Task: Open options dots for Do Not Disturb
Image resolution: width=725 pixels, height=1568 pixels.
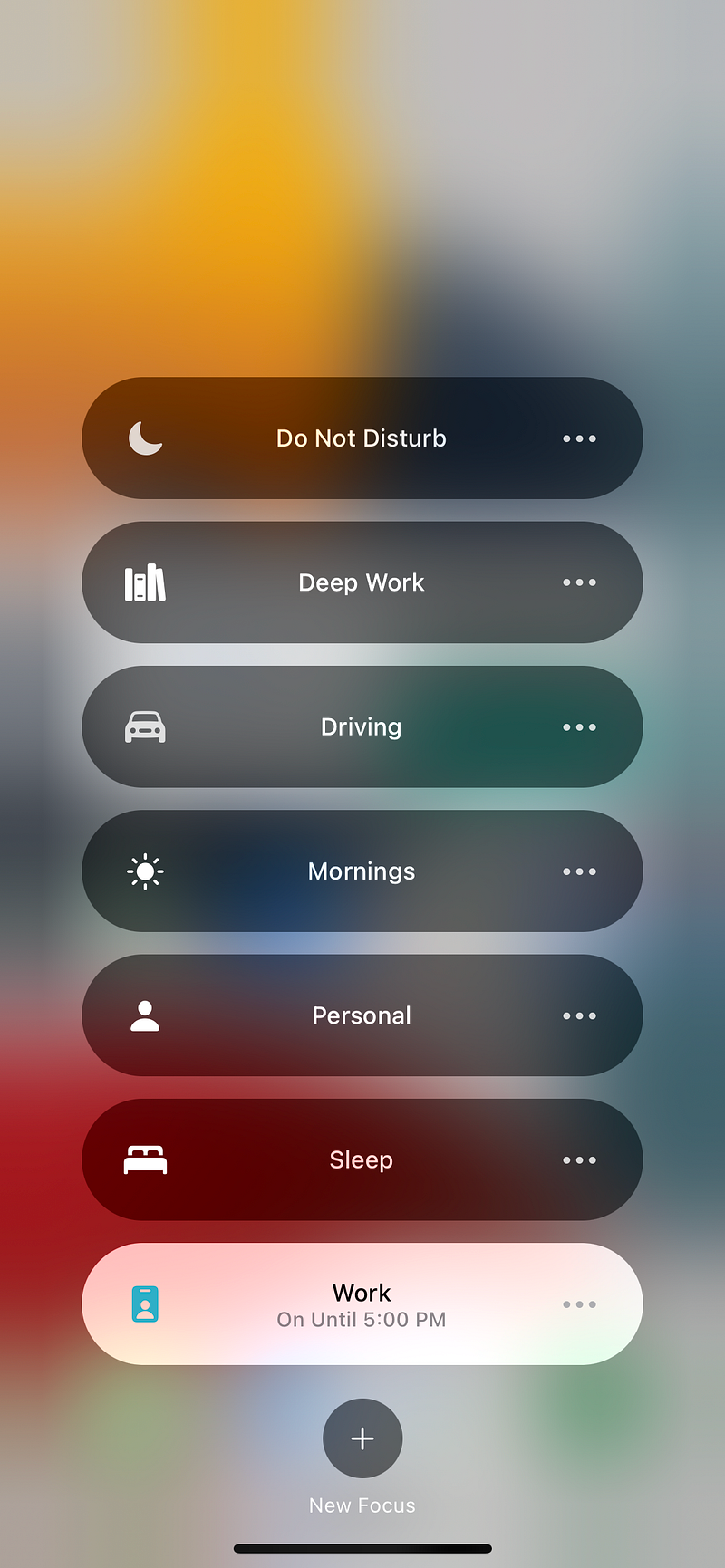Action: click(x=579, y=438)
